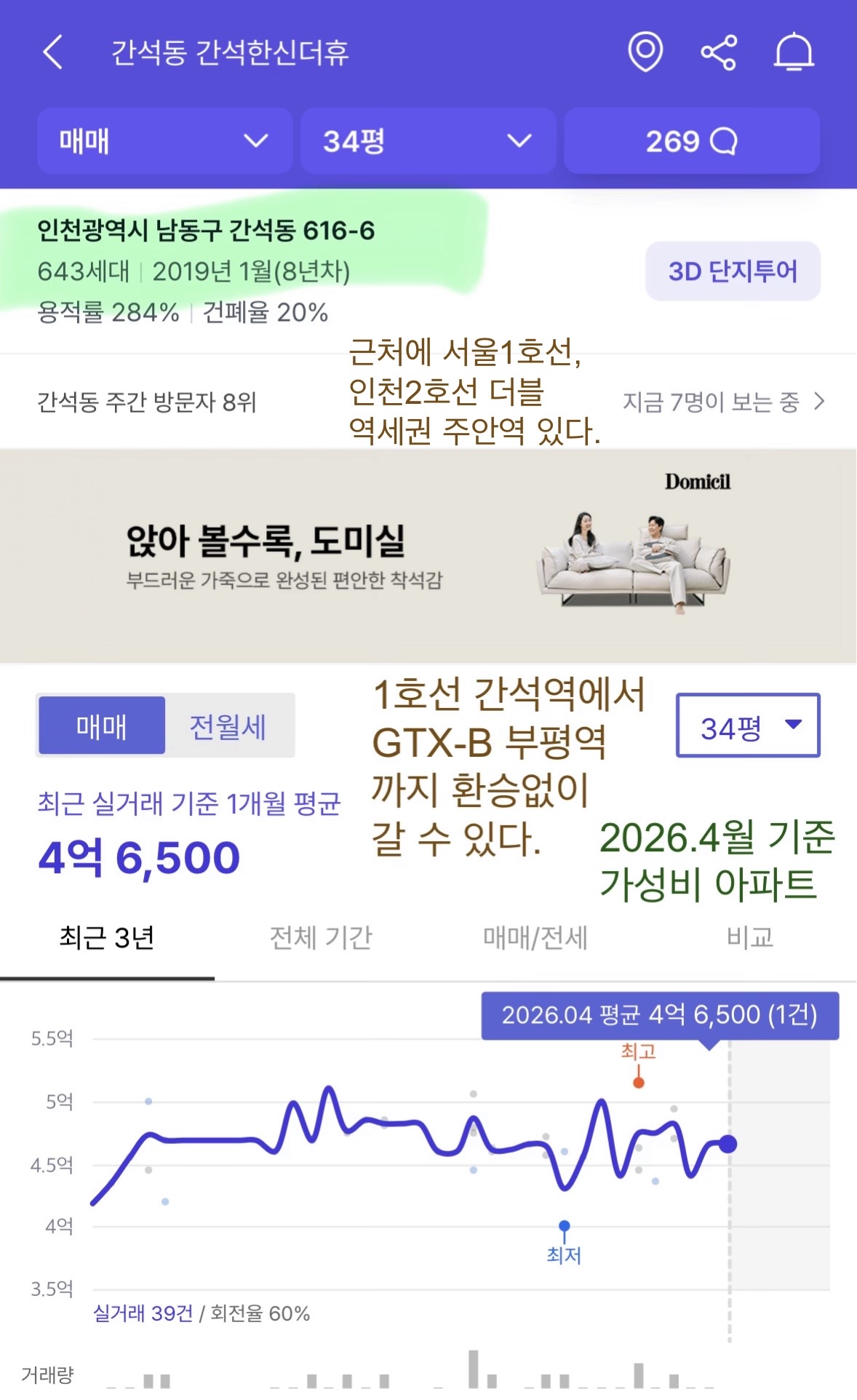Image resolution: width=857 pixels, height=1400 pixels.
Task: Switch to the 전월세 segment
Action: (x=228, y=725)
